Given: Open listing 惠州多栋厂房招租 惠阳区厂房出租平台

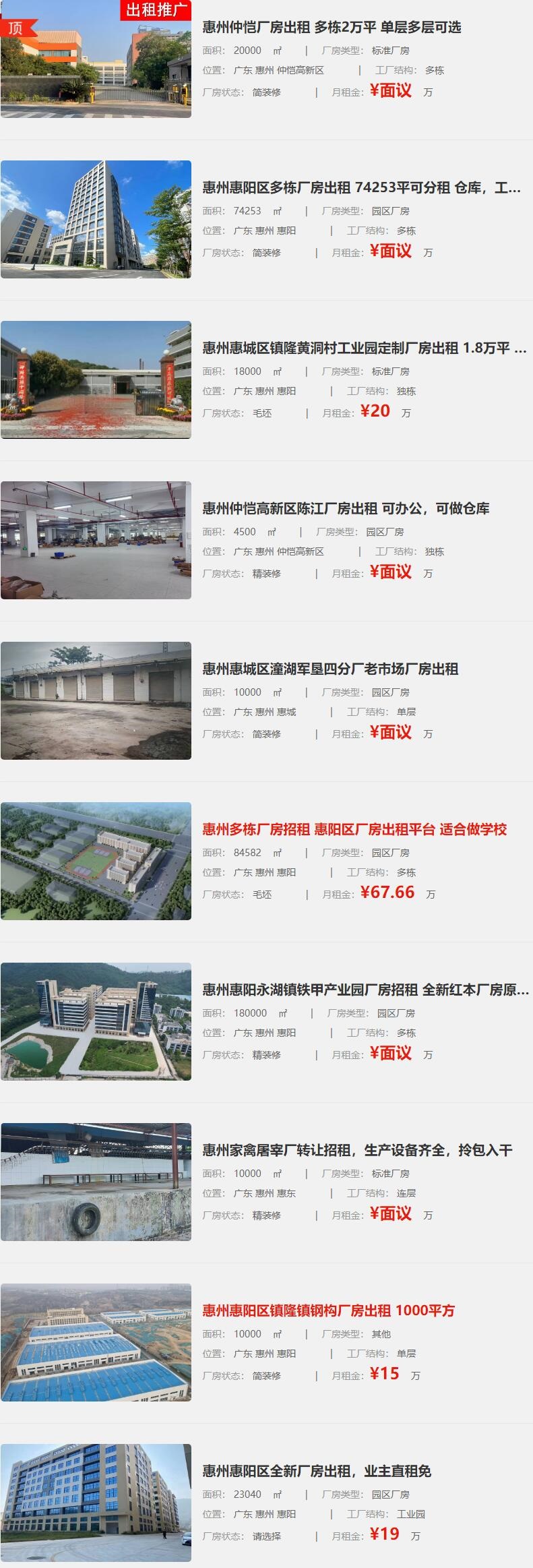Looking at the screenshot, I should (x=354, y=830).
